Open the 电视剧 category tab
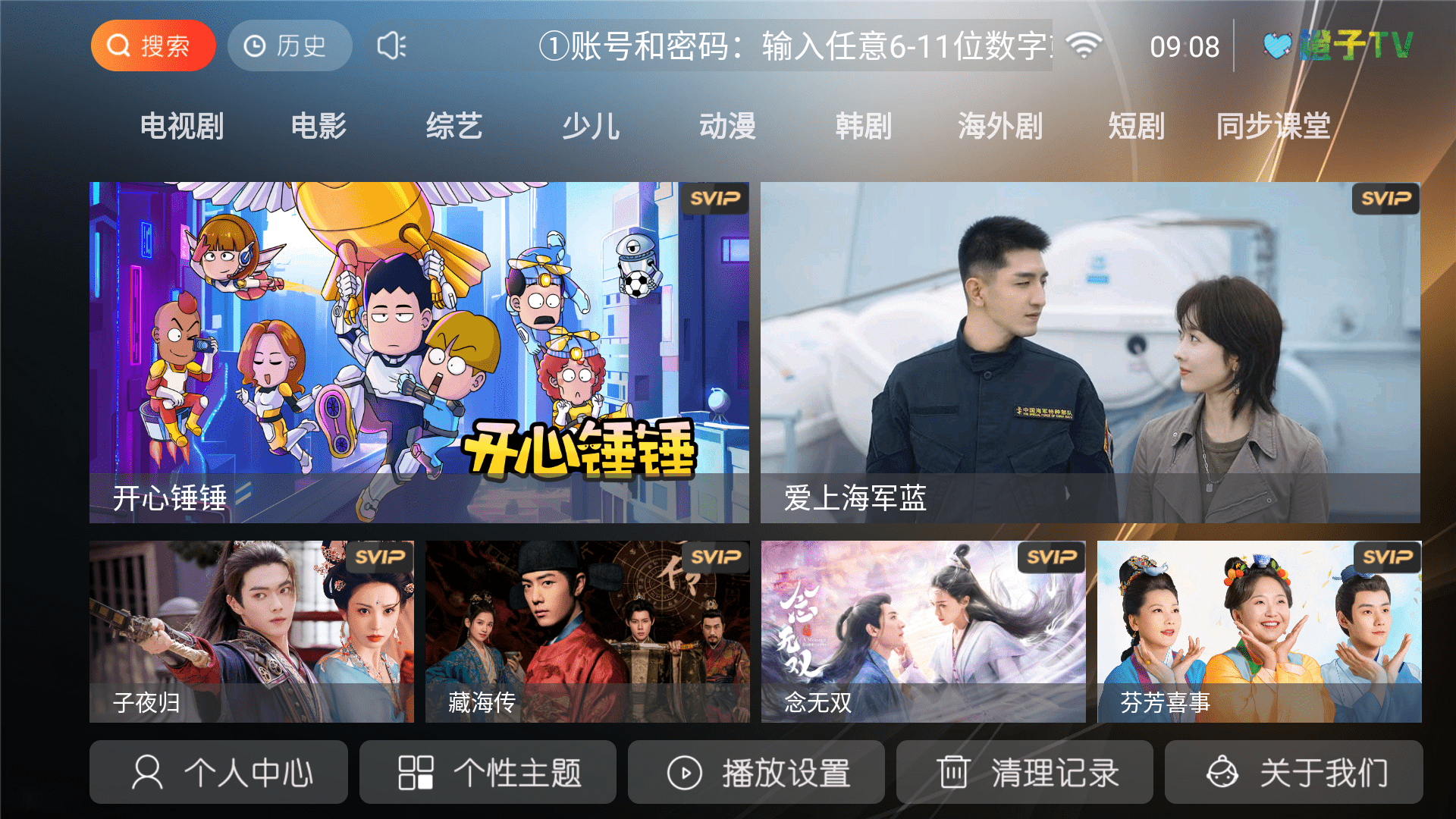The width and height of the screenshot is (1456, 819). click(x=182, y=126)
